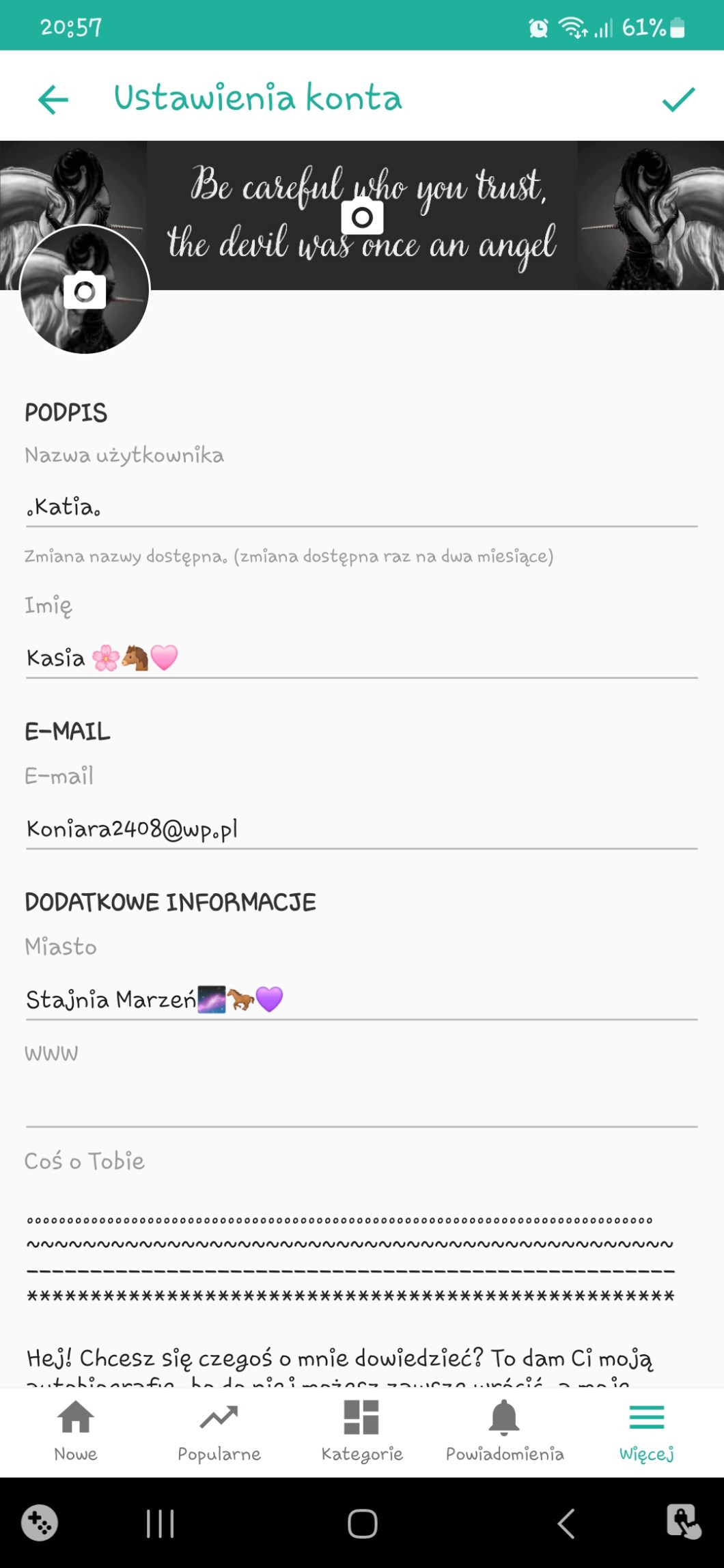Edit the Miasto field Stajnia Marzeń

361,999
